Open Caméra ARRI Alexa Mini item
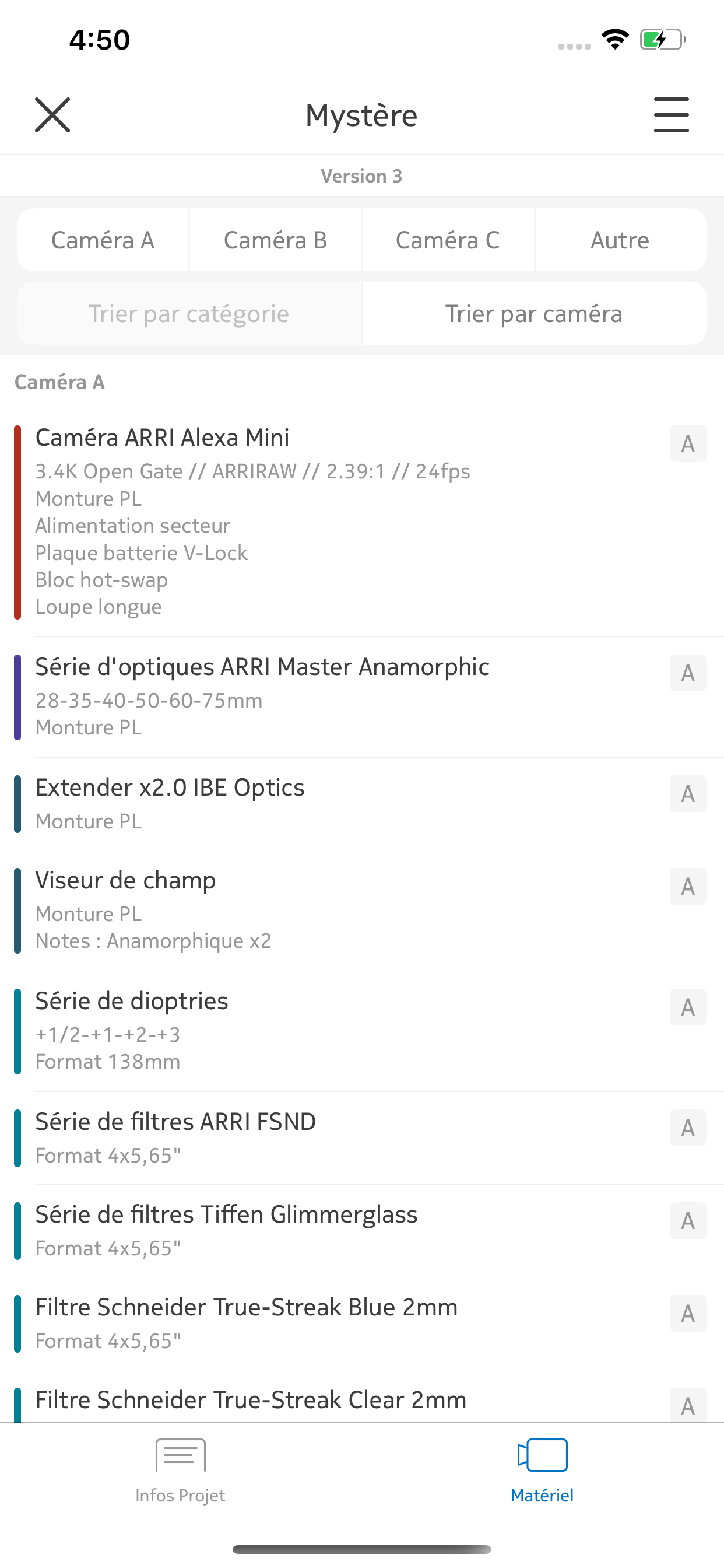 coord(362,522)
